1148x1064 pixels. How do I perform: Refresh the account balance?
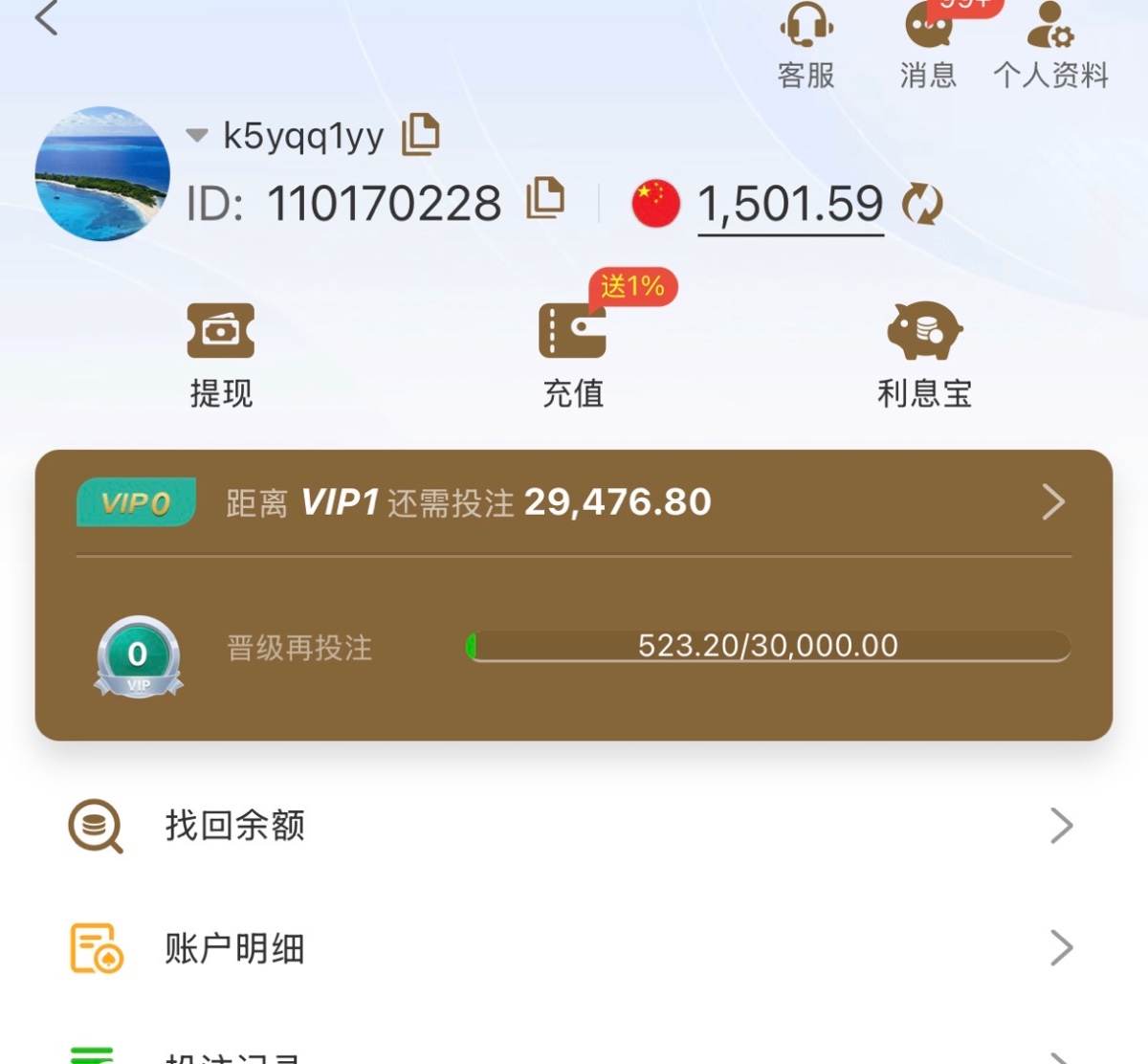[922, 204]
